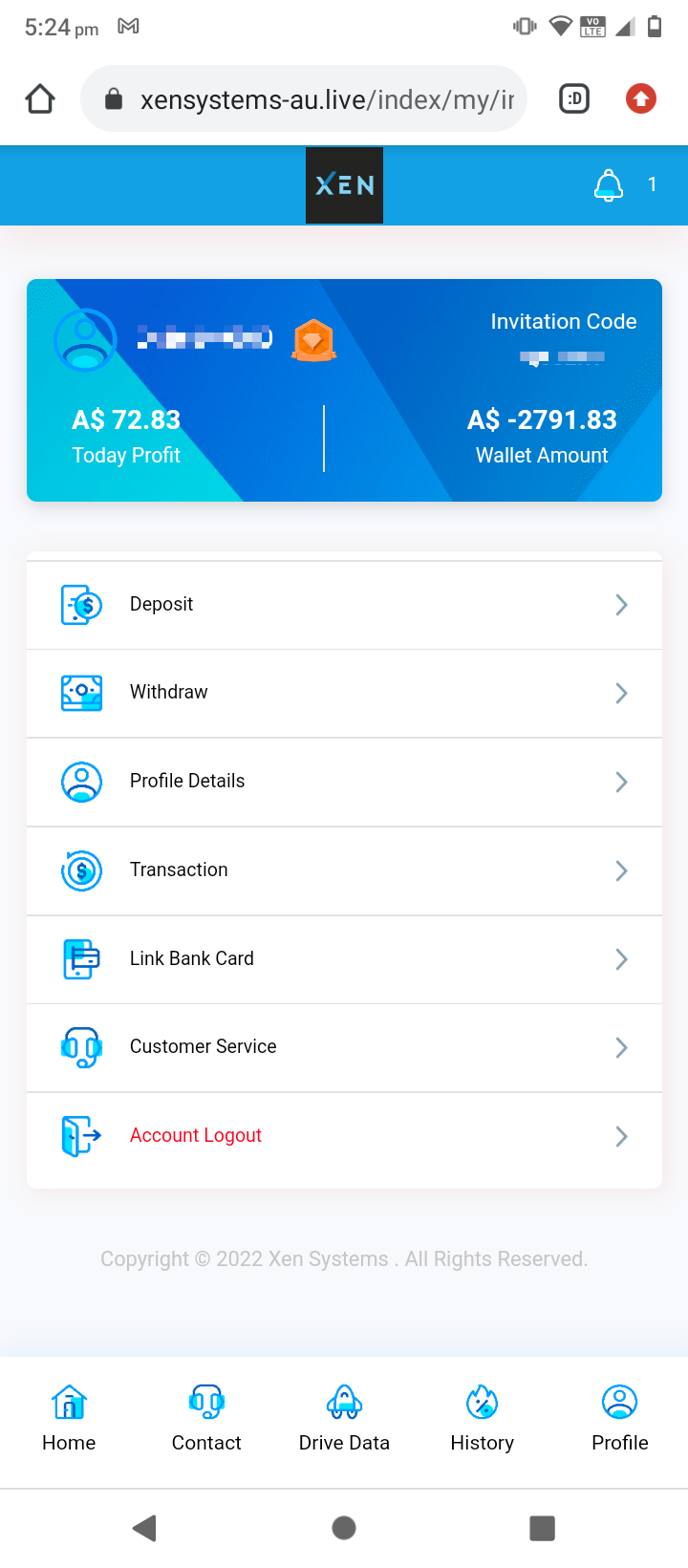Open the Customer Service row
688x1568 pixels.
(x=344, y=1047)
